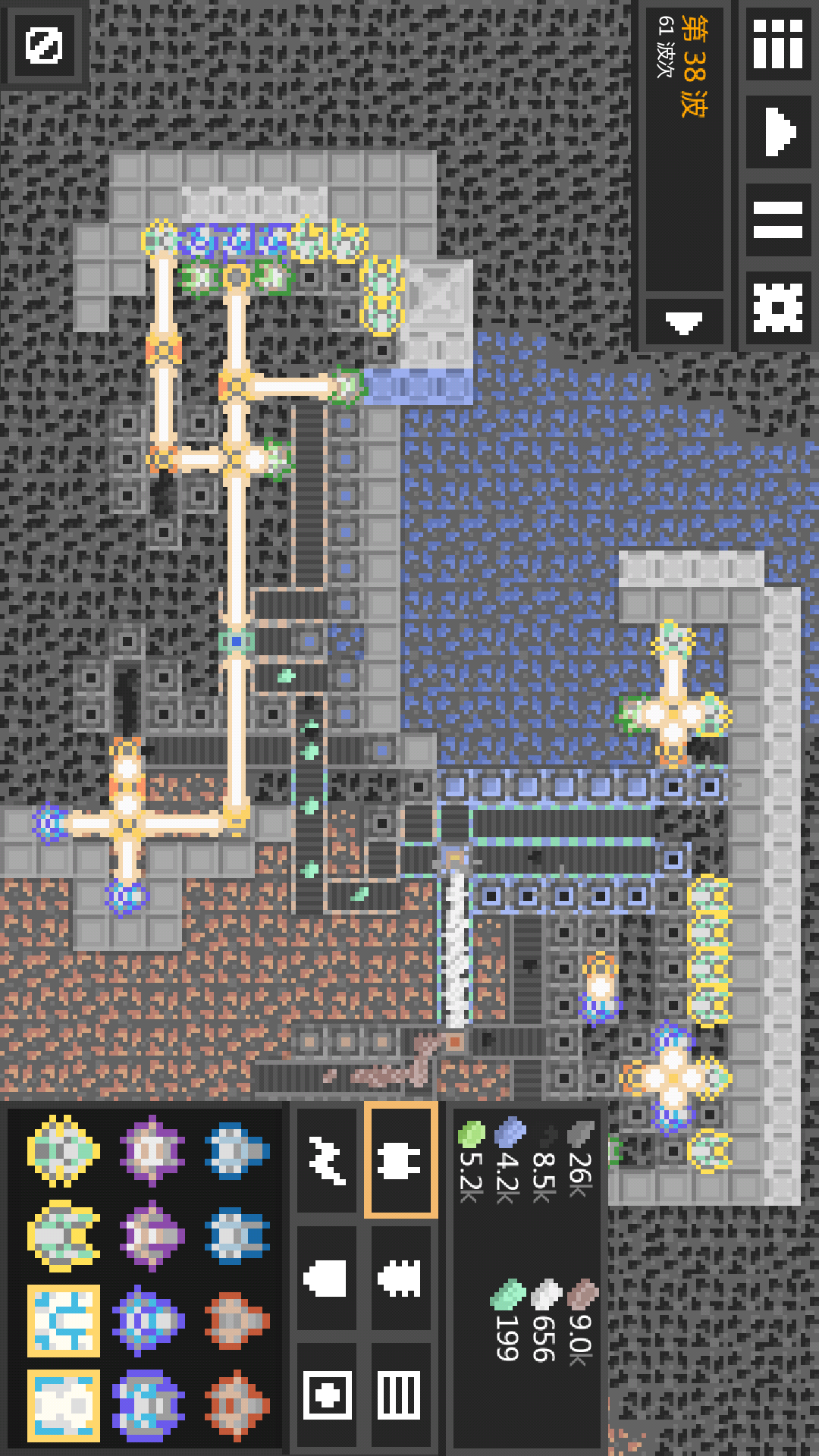Open the square with center piece category
This screenshot has height=1456, width=819.
point(327,1395)
